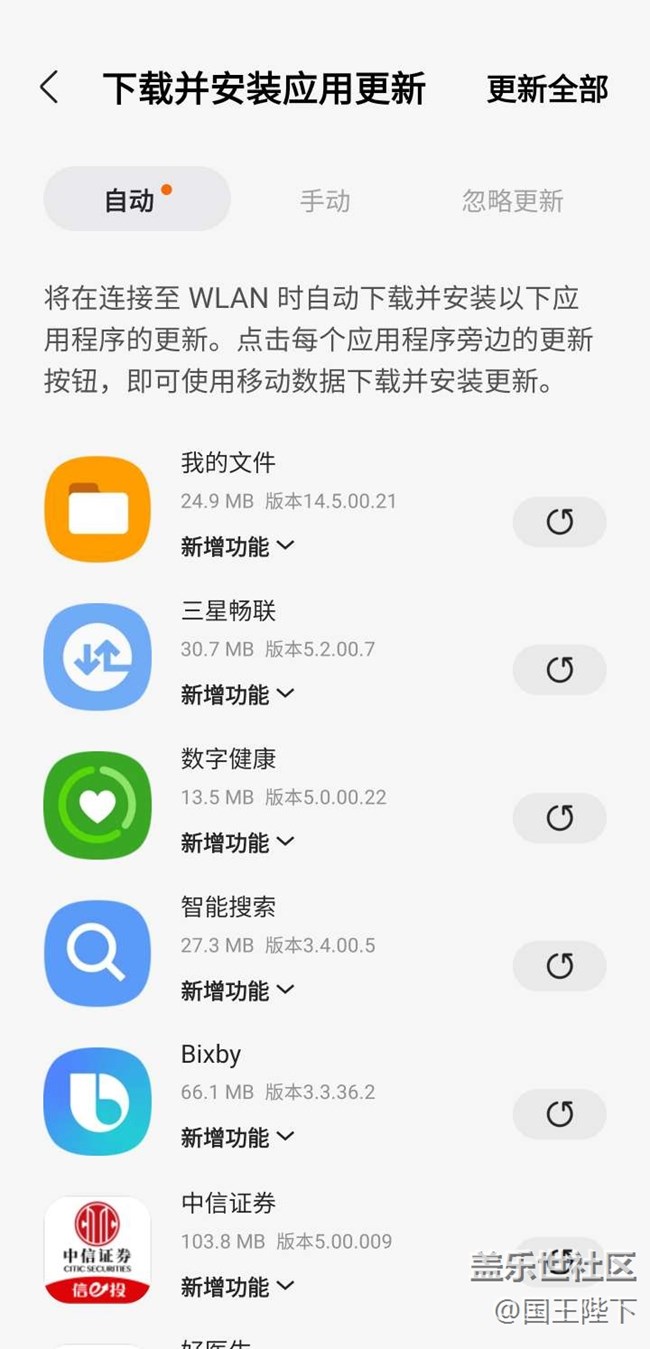Update the 我的文件 app

pos(560,522)
